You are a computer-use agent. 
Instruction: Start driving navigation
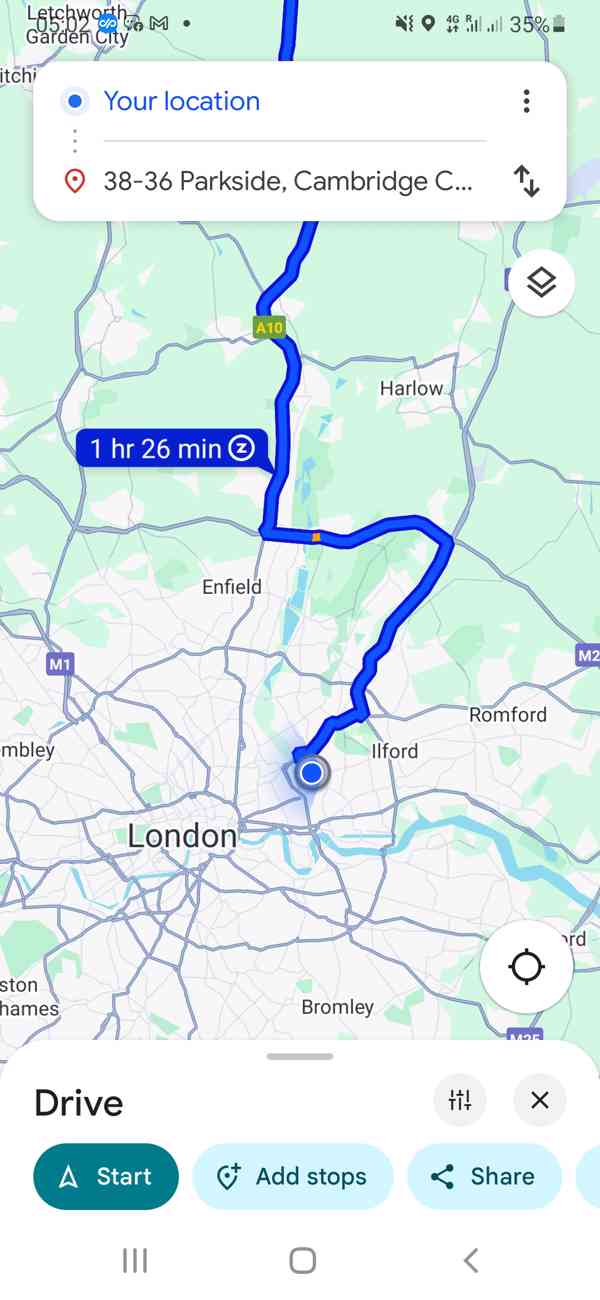106,1177
